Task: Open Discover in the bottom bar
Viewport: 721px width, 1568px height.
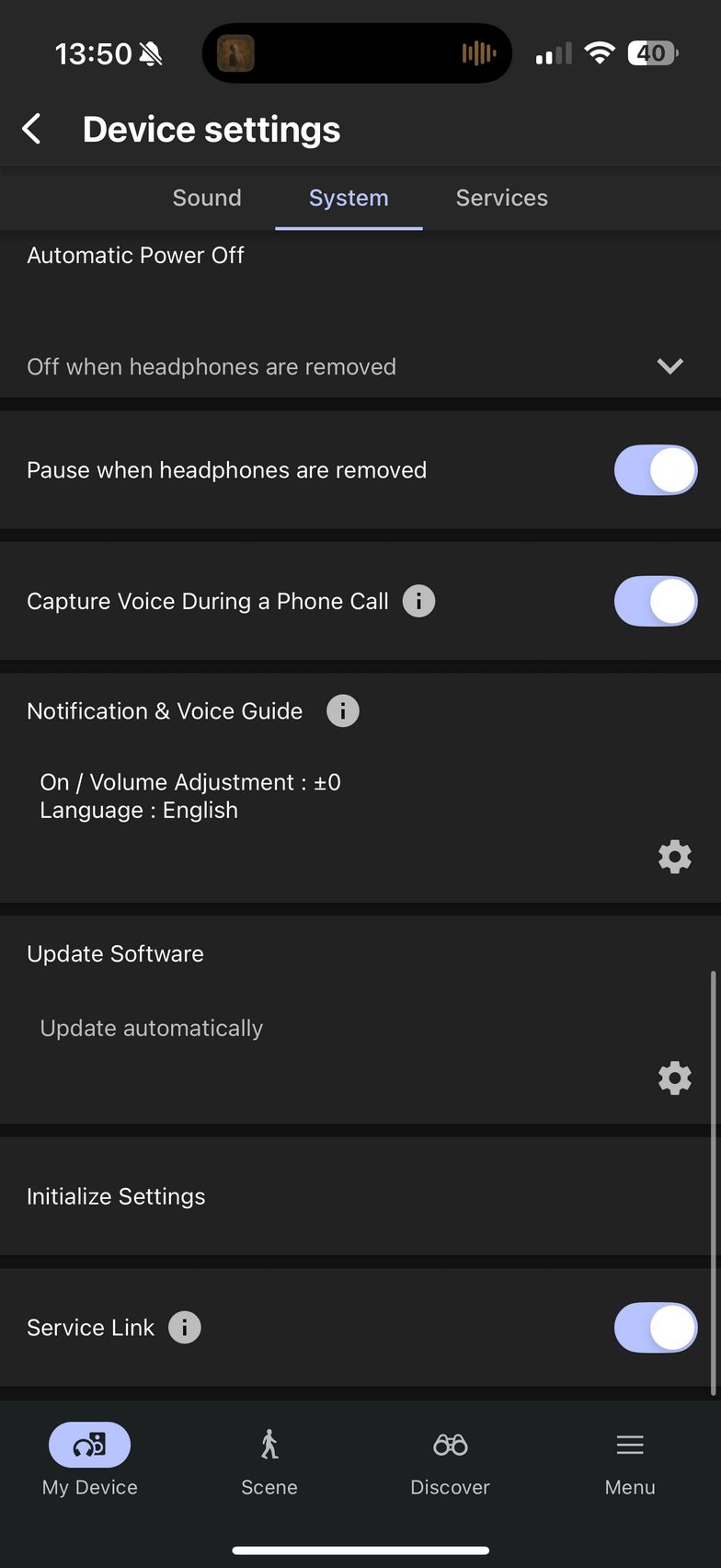Action: pyautogui.click(x=450, y=1461)
